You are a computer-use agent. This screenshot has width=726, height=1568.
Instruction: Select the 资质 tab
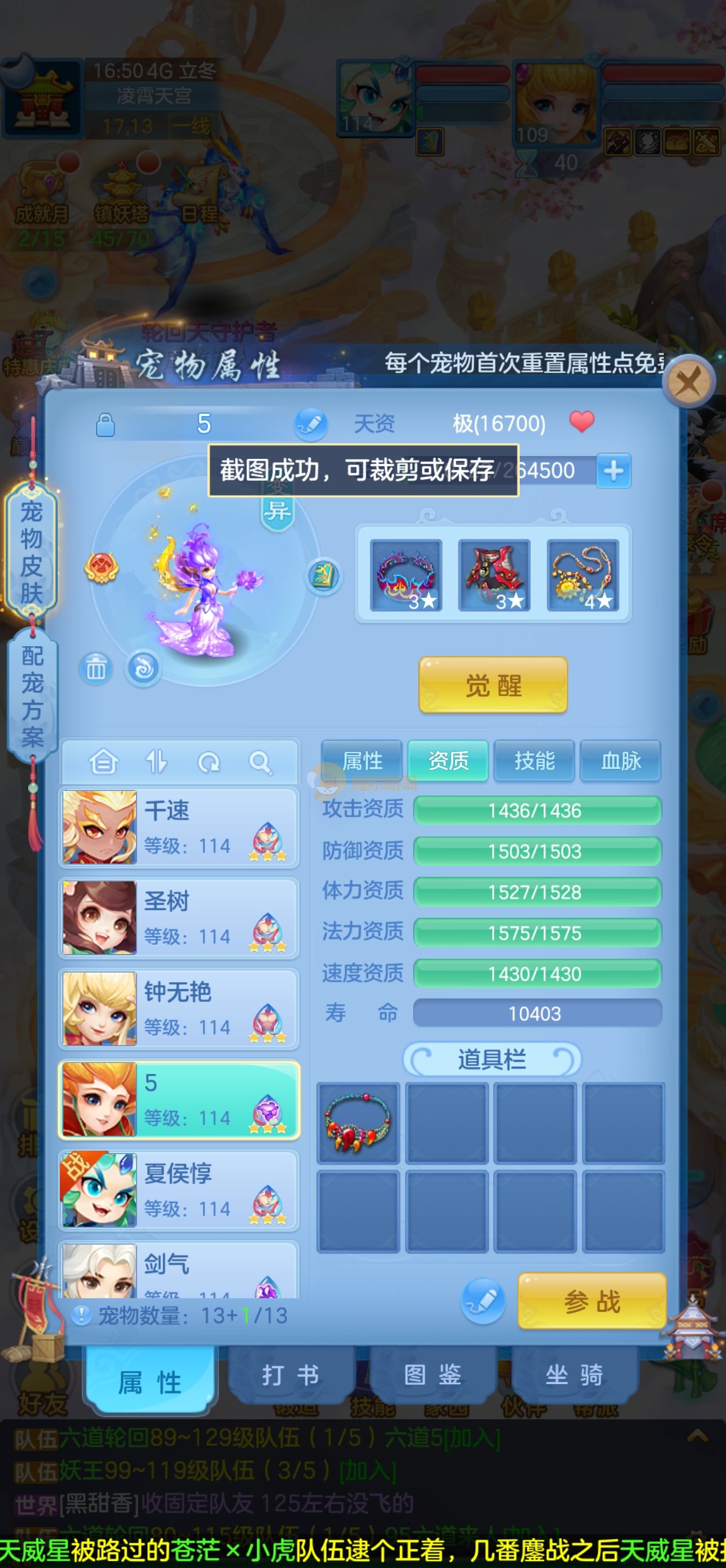click(x=448, y=760)
